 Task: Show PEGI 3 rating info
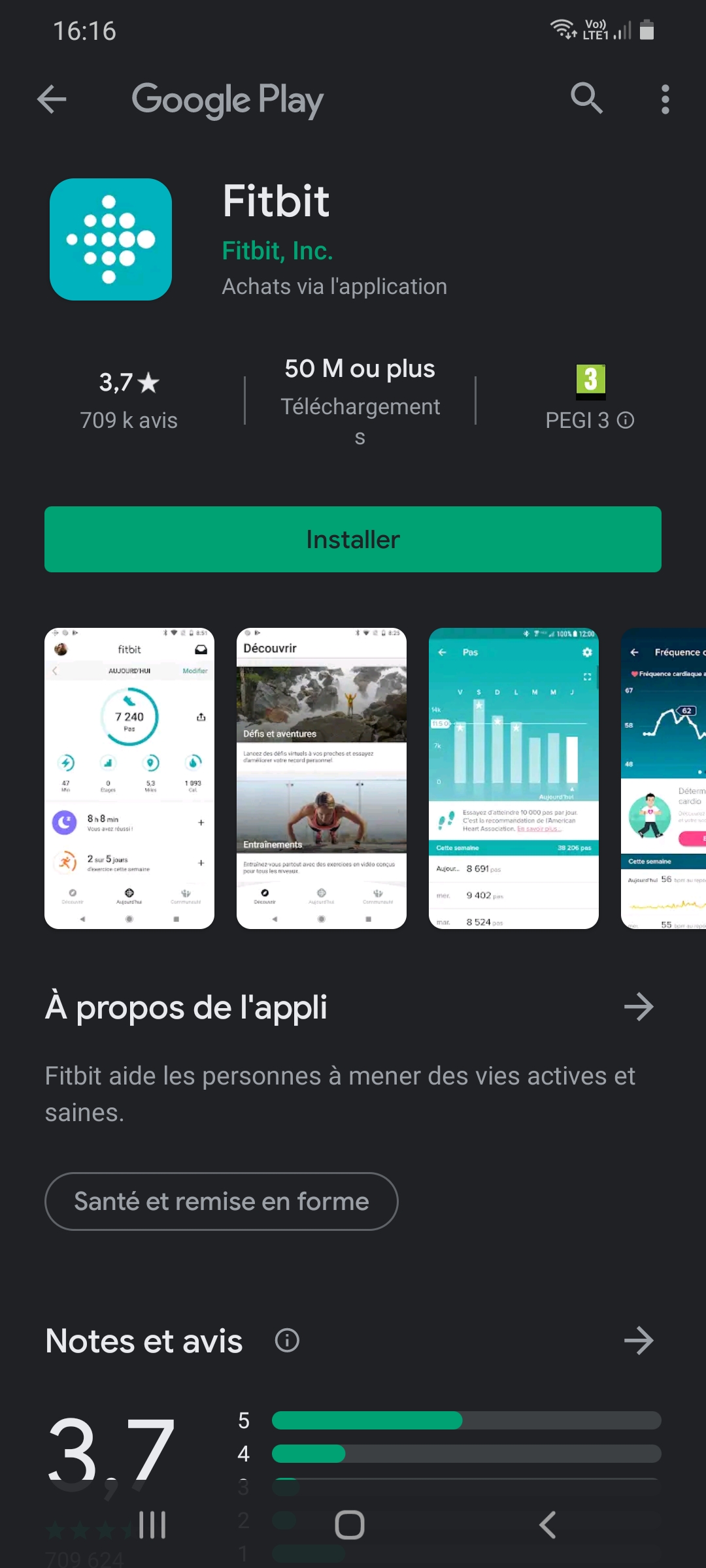tap(626, 420)
